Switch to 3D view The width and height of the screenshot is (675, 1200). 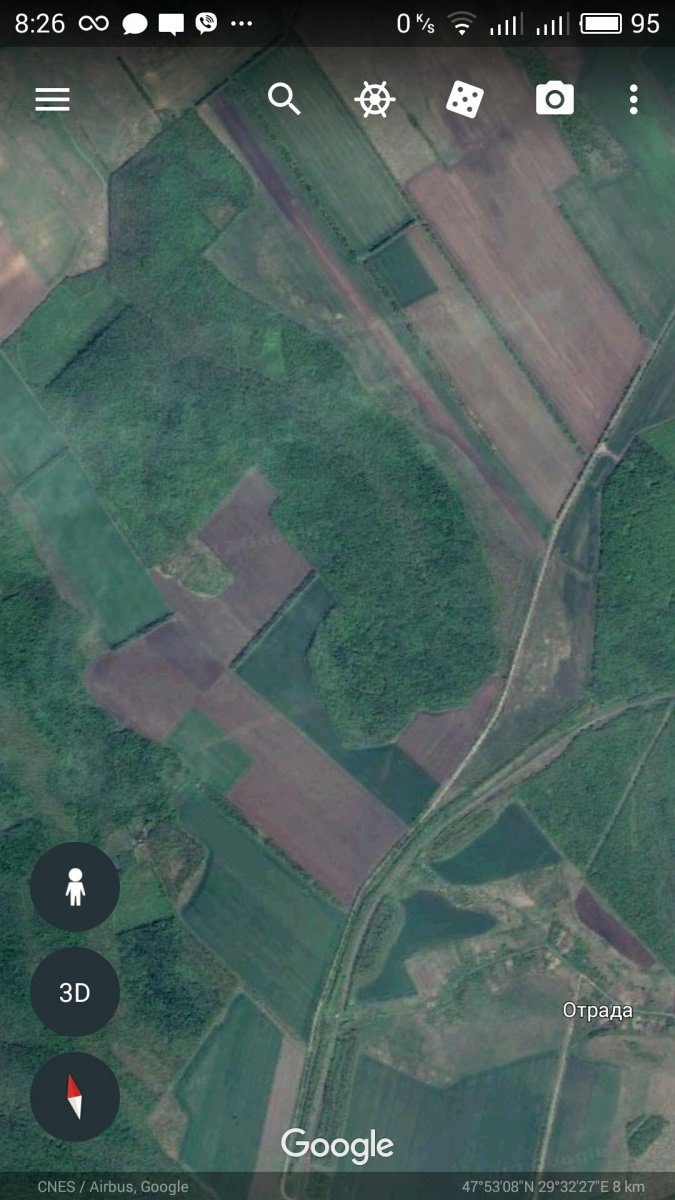[x=75, y=992]
